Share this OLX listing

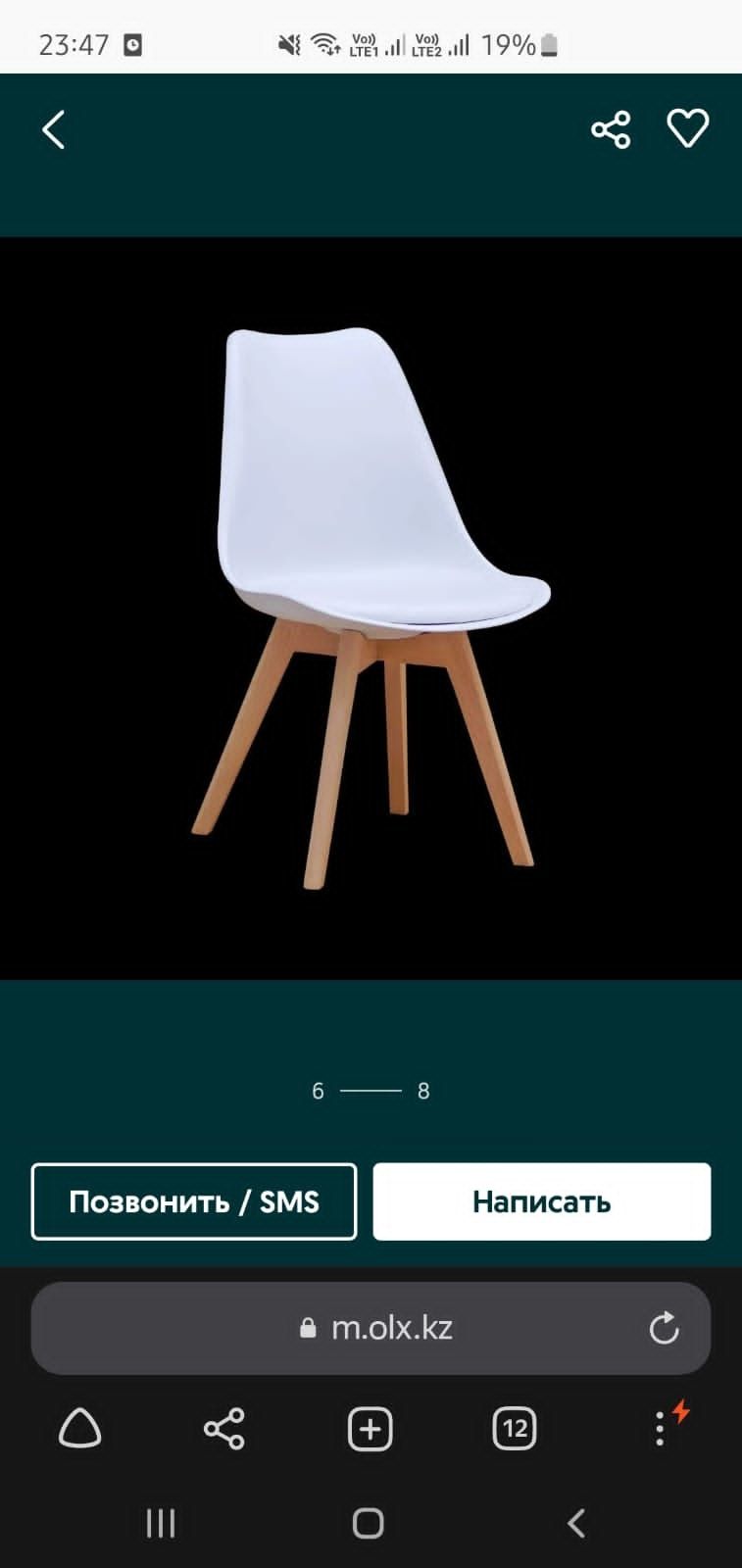pyautogui.click(x=611, y=129)
